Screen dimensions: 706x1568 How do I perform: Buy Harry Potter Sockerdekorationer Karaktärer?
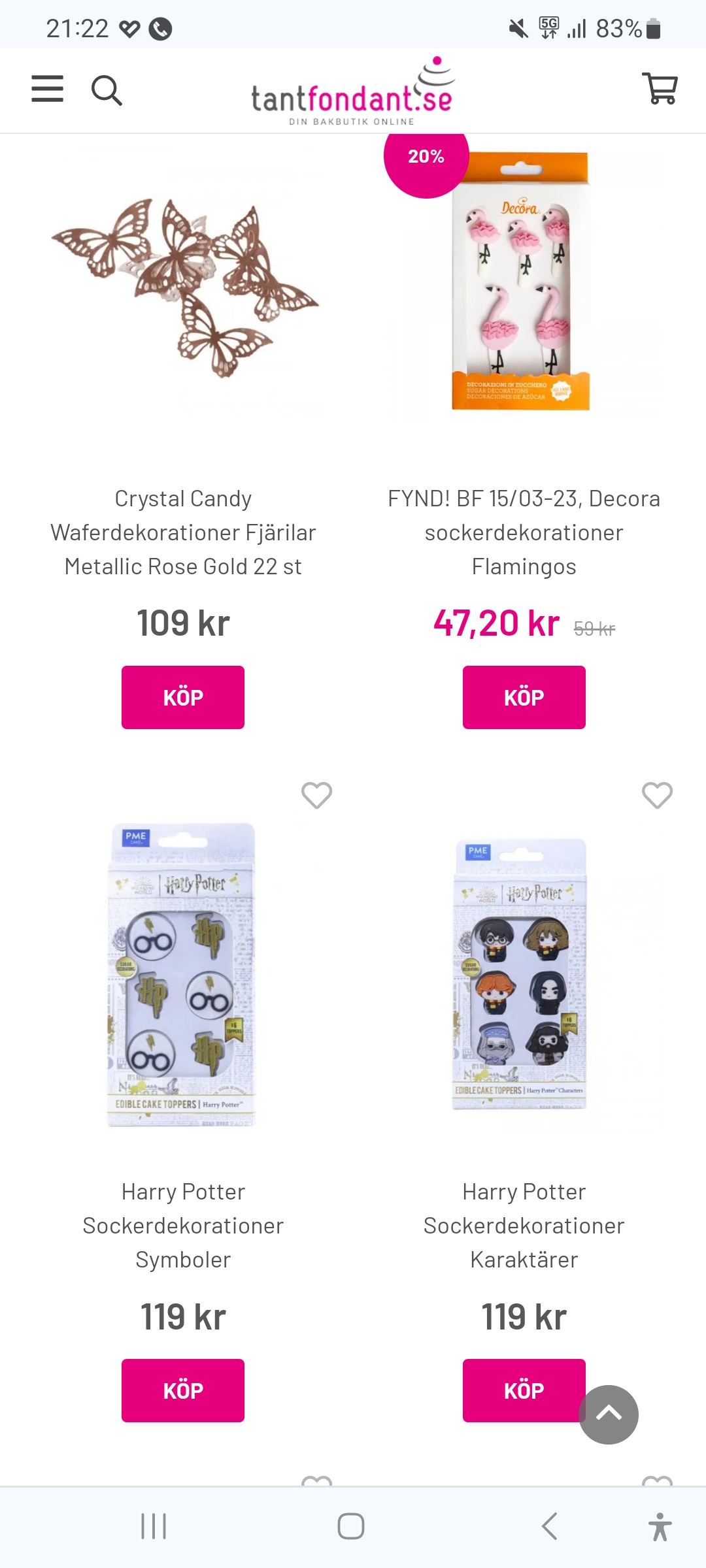pyautogui.click(x=516, y=1390)
